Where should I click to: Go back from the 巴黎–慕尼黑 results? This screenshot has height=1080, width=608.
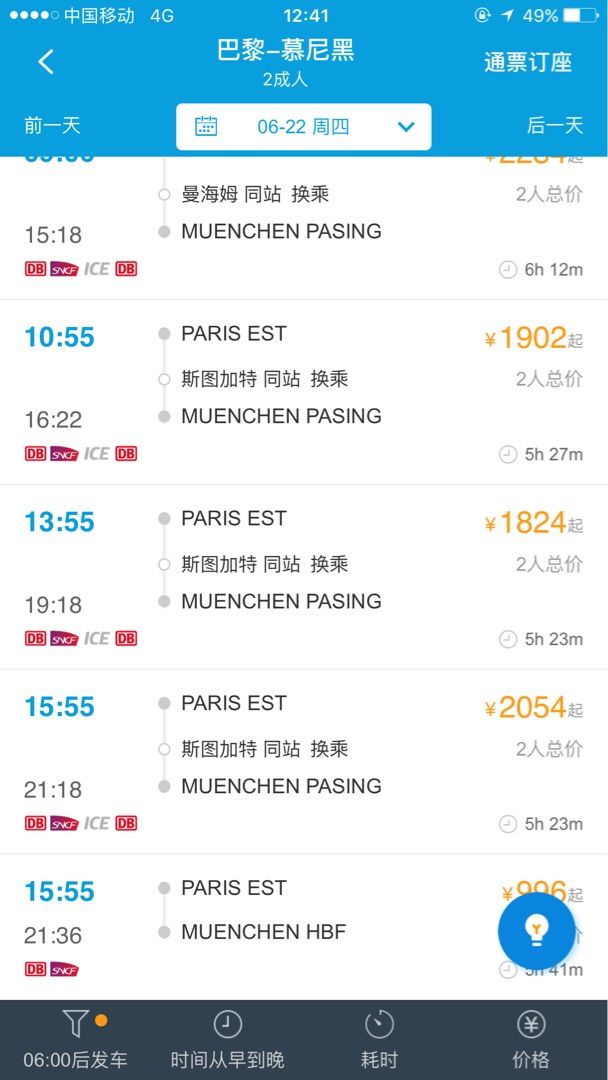pyautogui.click(x=46, y=62)
